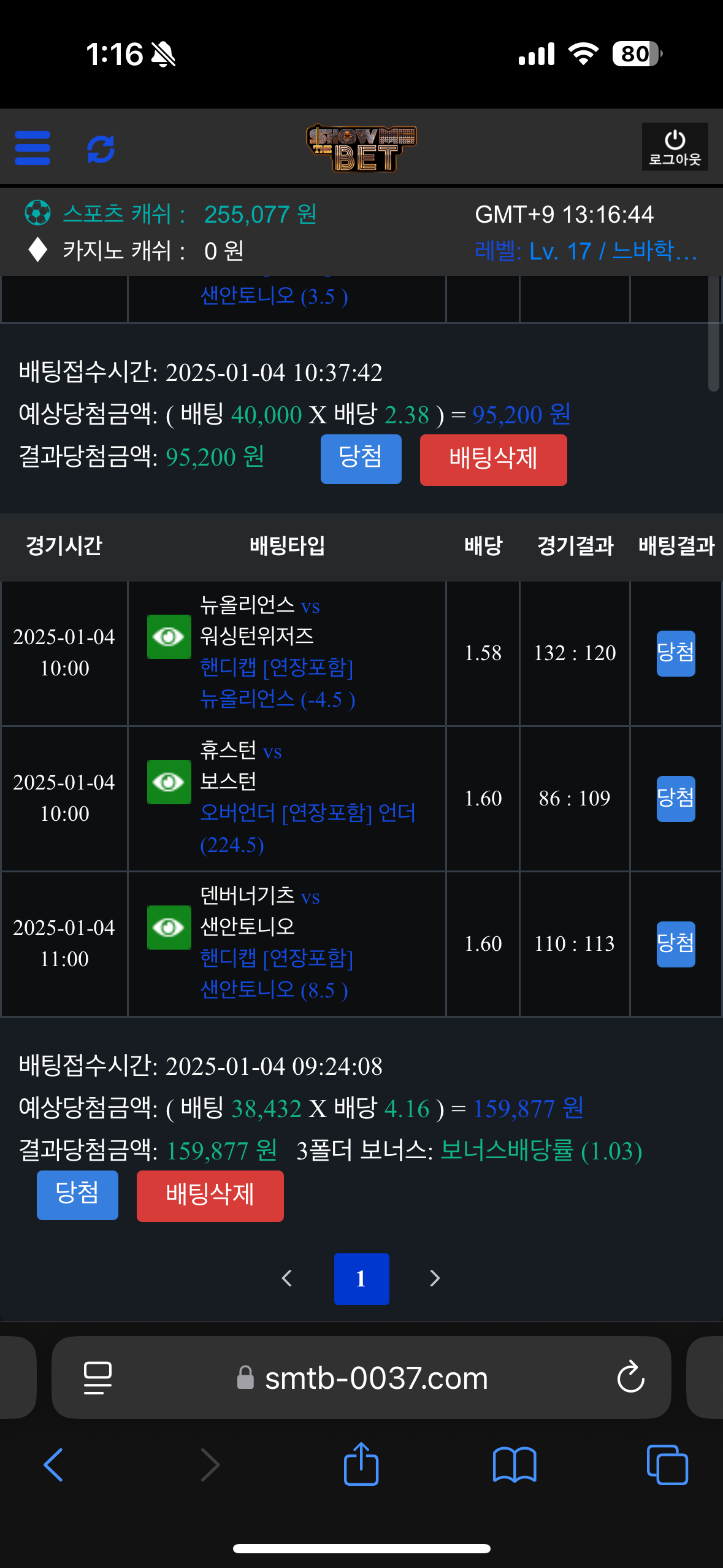Open the level Lv. 17 profile link

pos(586,251)
